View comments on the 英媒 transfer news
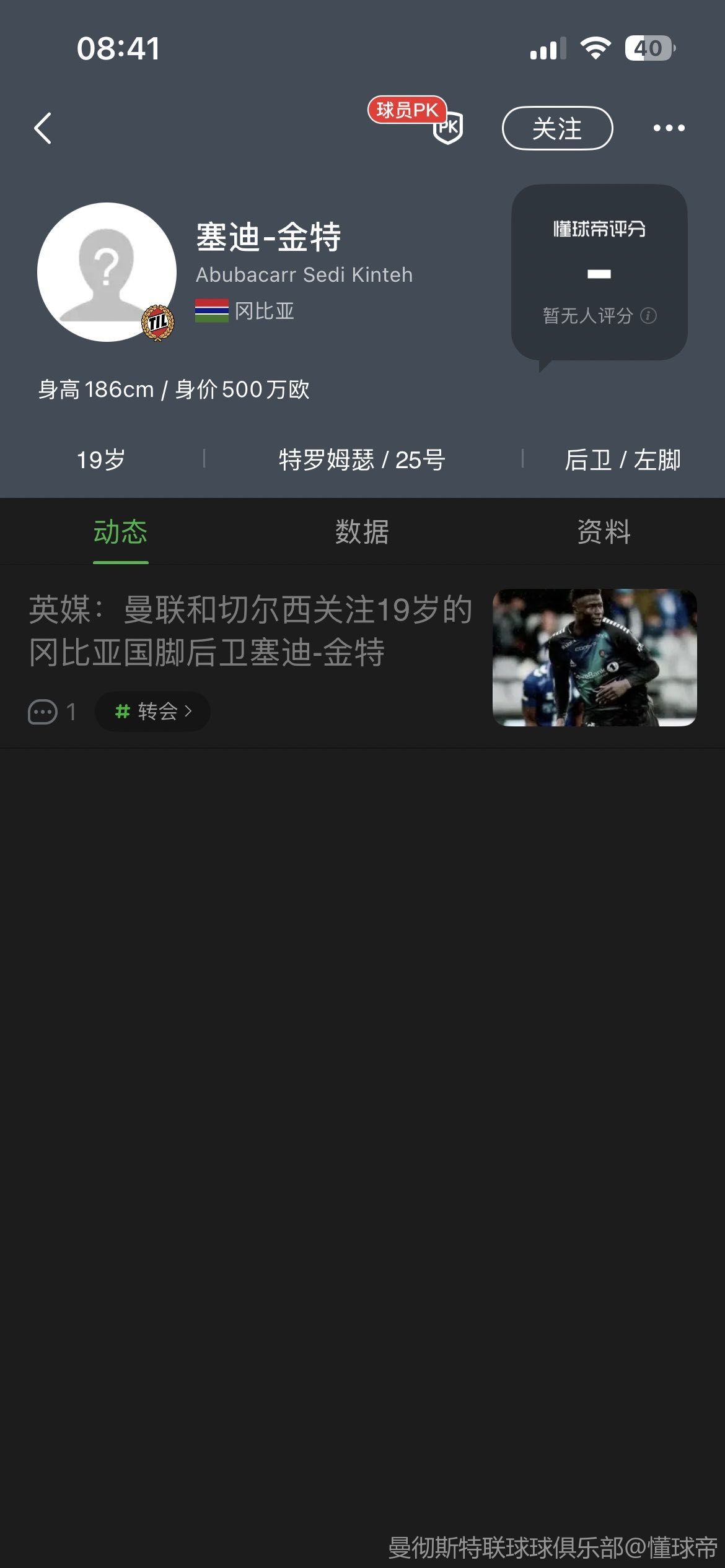The height and width of the screenshot is (1568, 725). click(52, 712)
